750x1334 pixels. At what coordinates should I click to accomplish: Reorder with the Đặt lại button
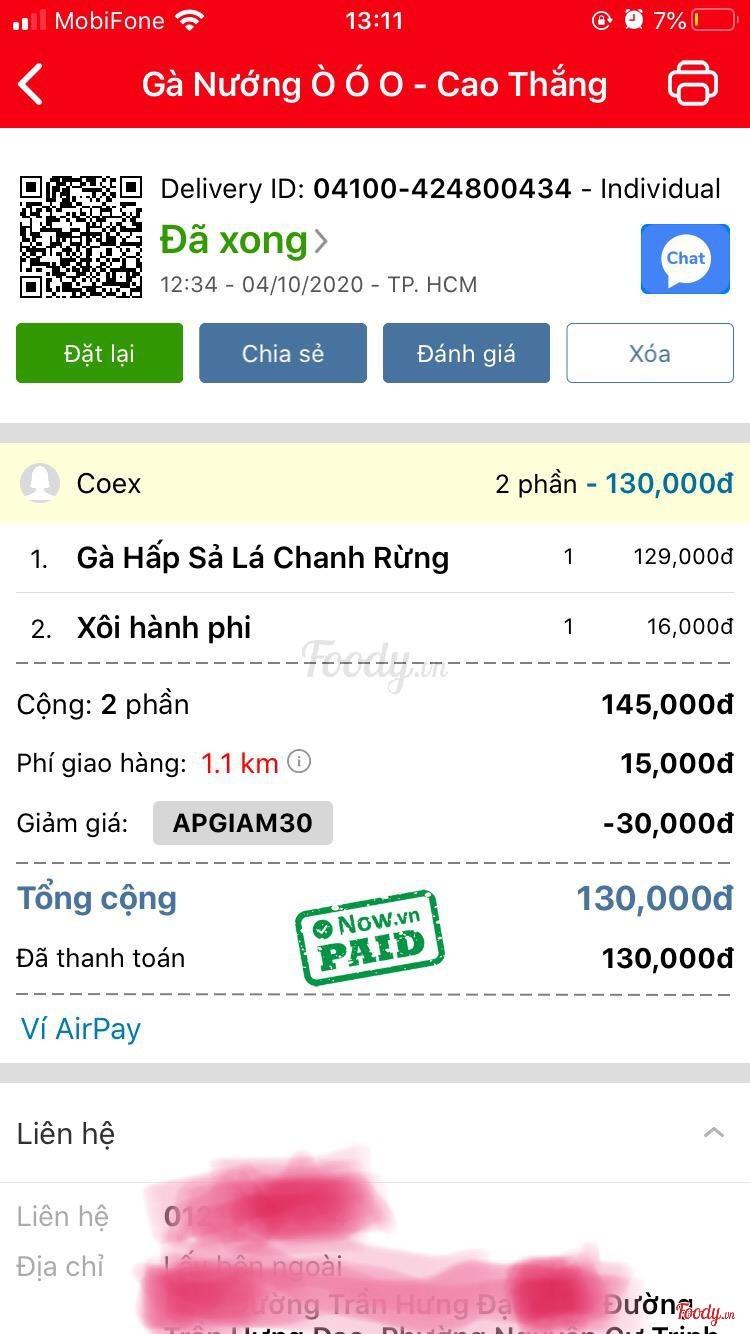[x=99, y=353]
